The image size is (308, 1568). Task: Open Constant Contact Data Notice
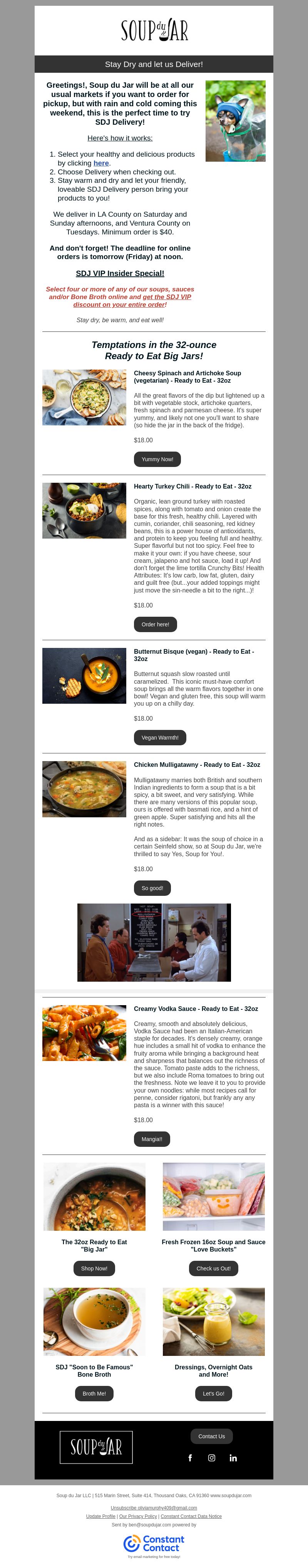click(191, 1516)
